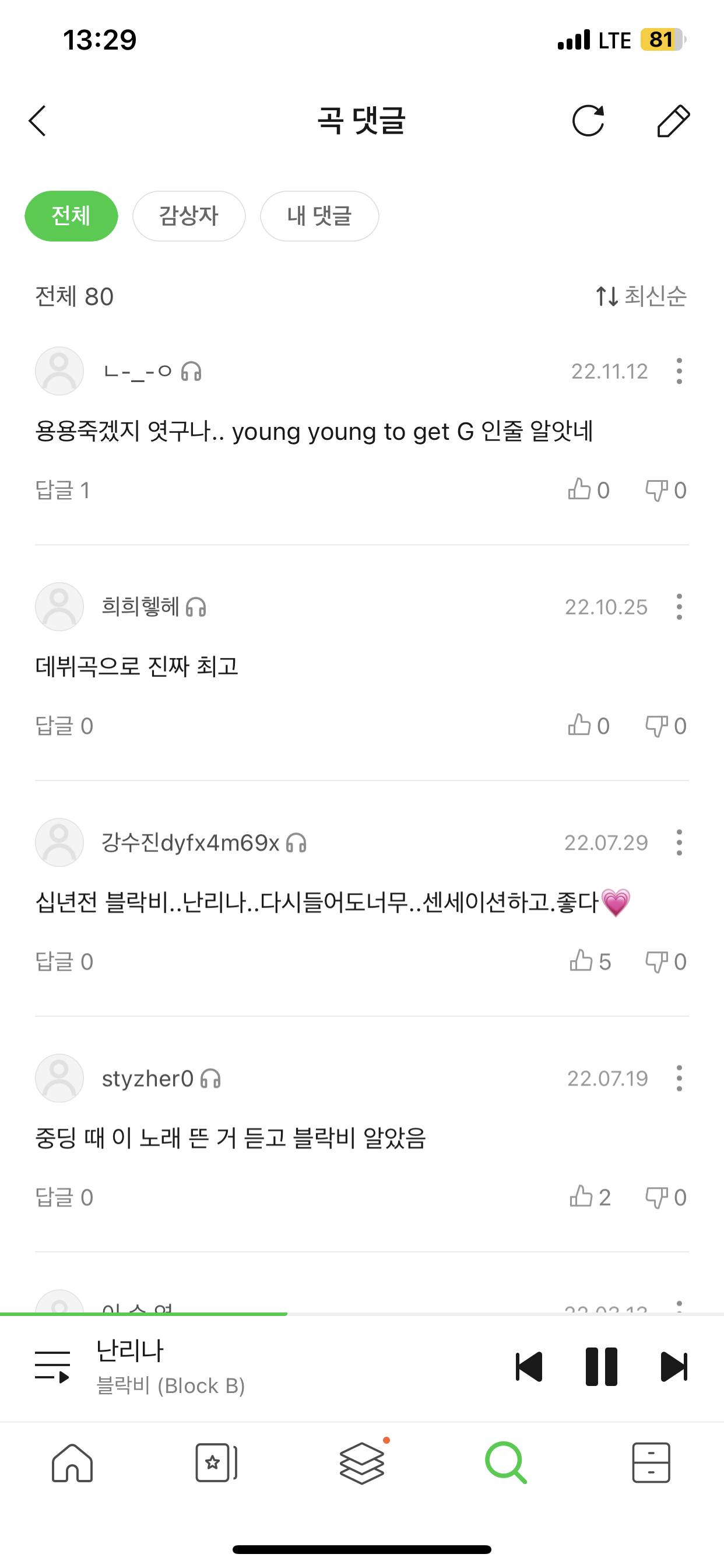Refresh the comment list
This screenshot has width=724, height=1568.
pyautogui.click(x=589, y=121)
